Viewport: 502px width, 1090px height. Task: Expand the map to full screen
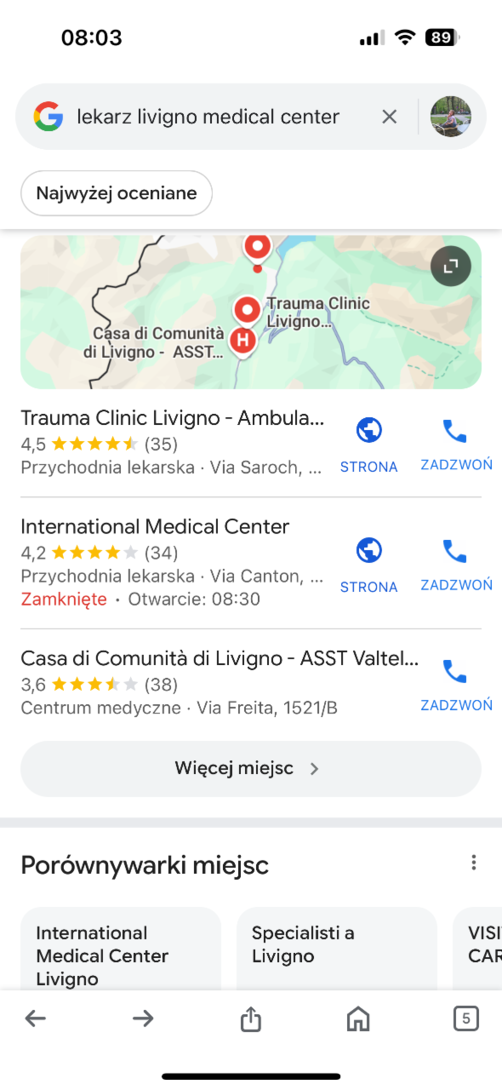(451, 266)
